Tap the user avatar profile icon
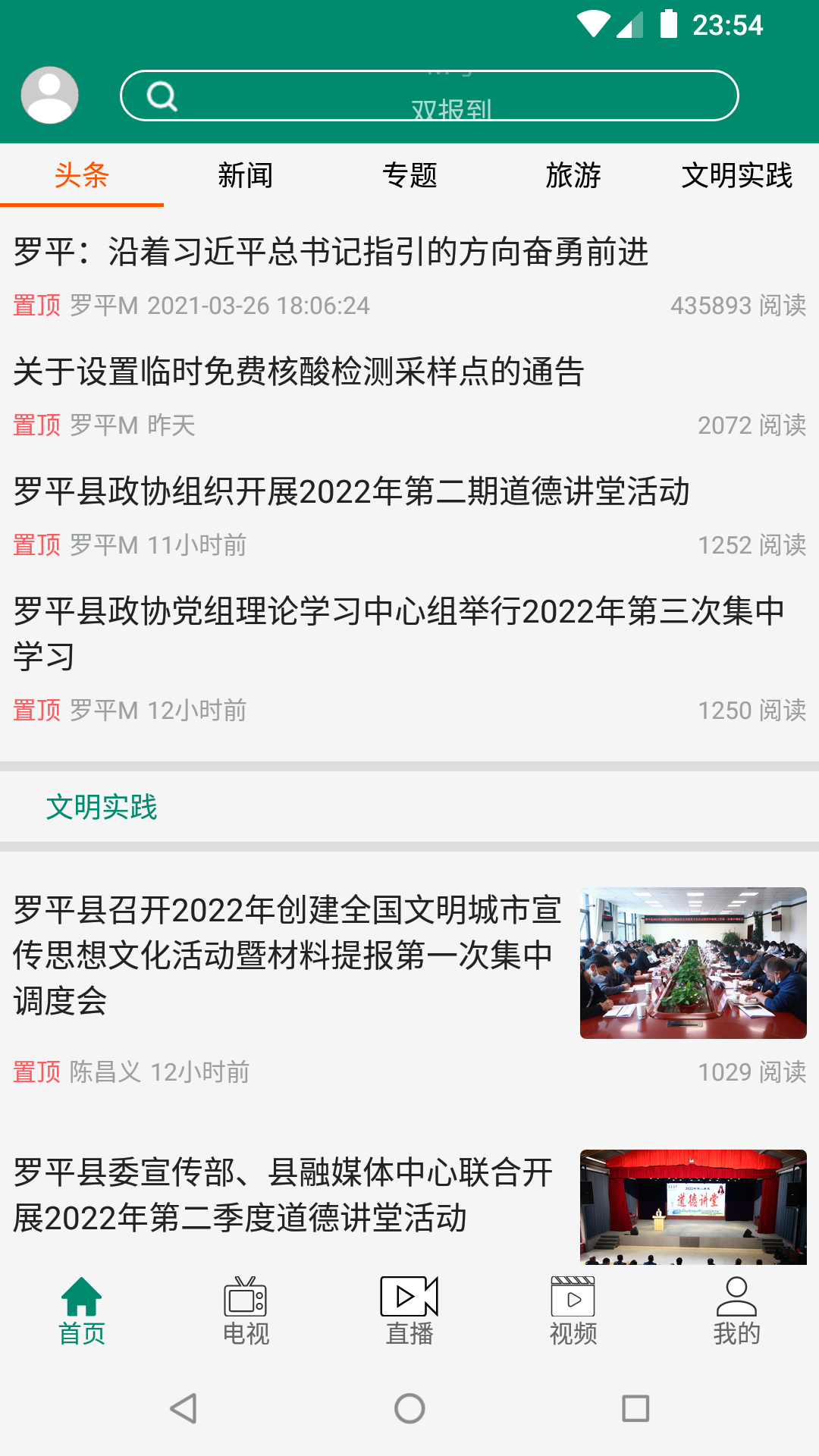The image size is (819, 1456). [47, 94]
